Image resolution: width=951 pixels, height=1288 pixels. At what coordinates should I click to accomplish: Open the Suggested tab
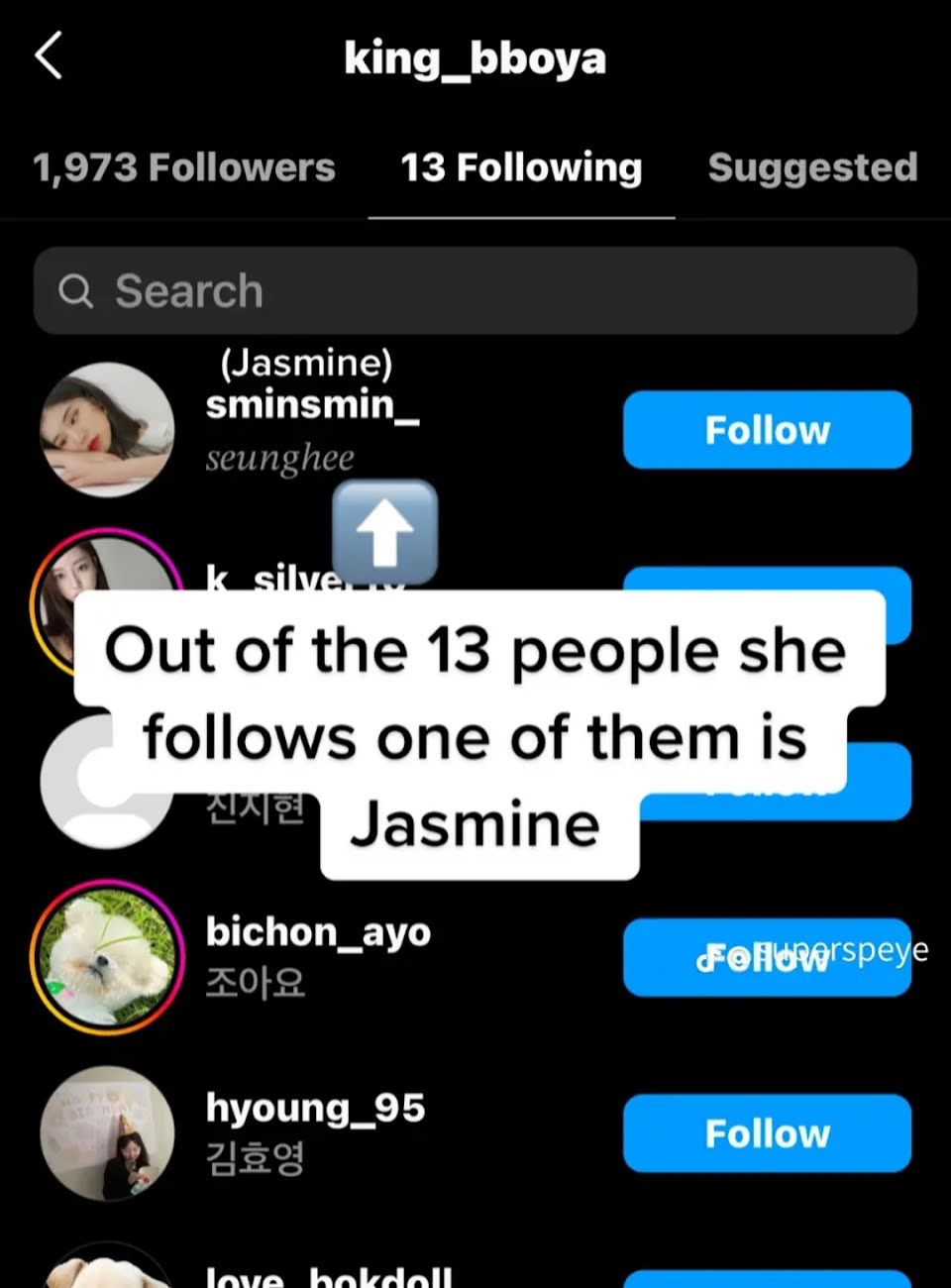[812, 167]
